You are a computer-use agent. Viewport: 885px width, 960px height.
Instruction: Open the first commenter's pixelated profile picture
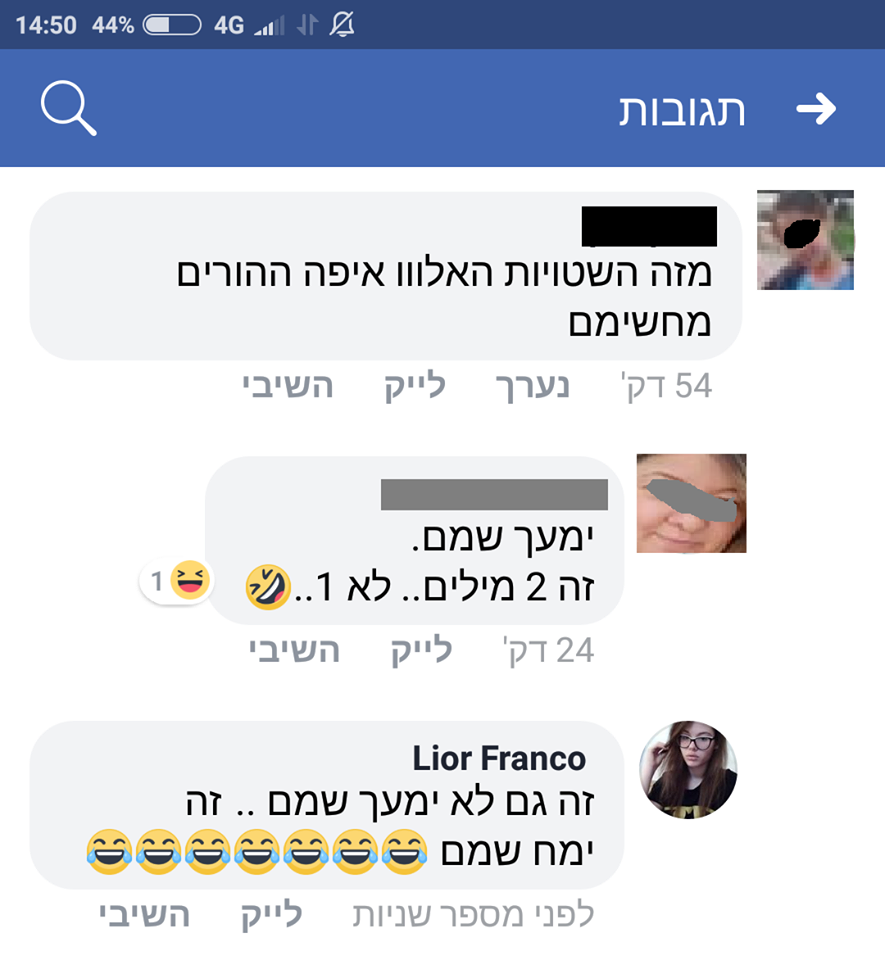tap(805, 240)
